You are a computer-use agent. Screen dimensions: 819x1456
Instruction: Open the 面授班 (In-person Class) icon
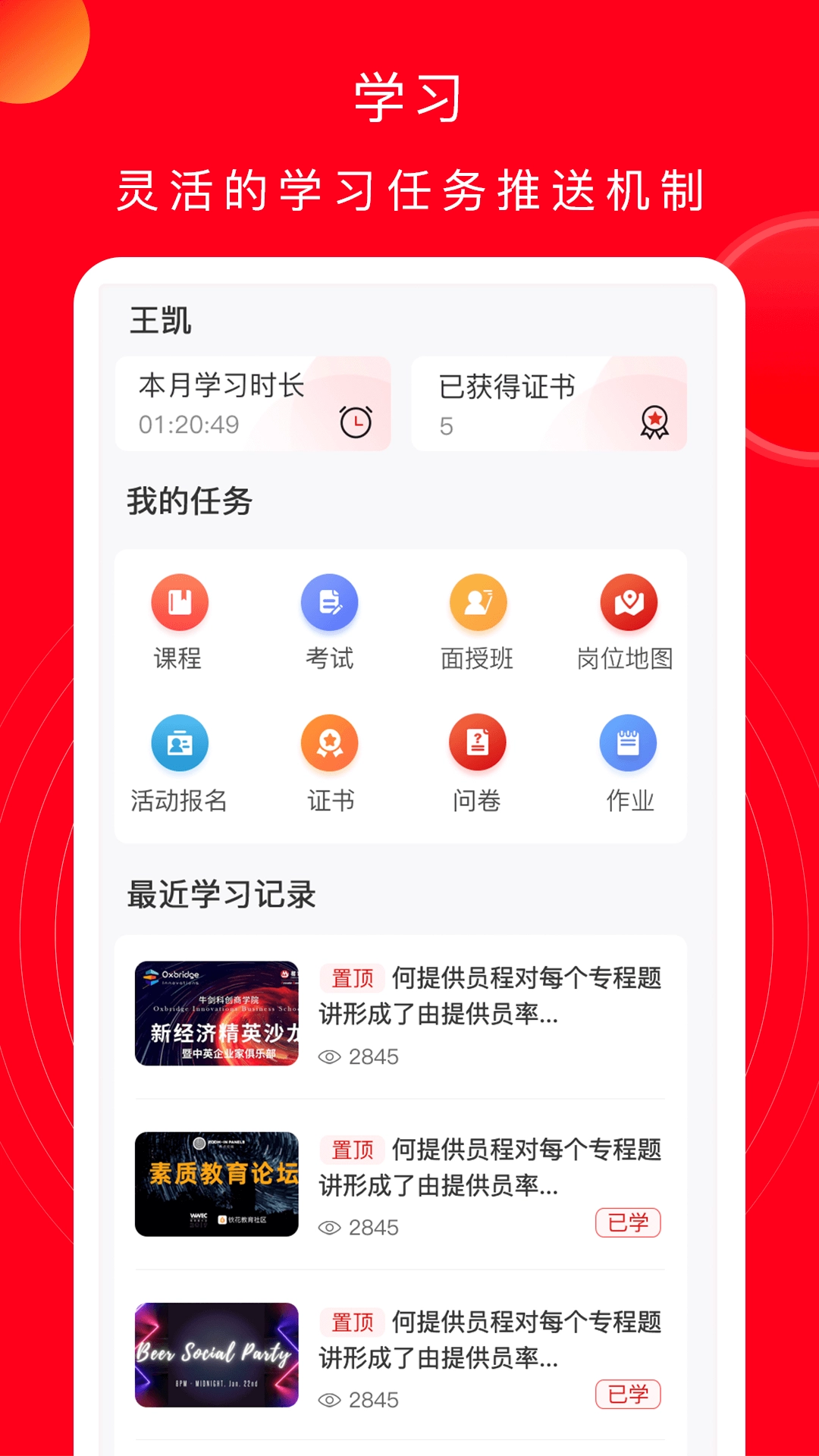coord(479,601)
